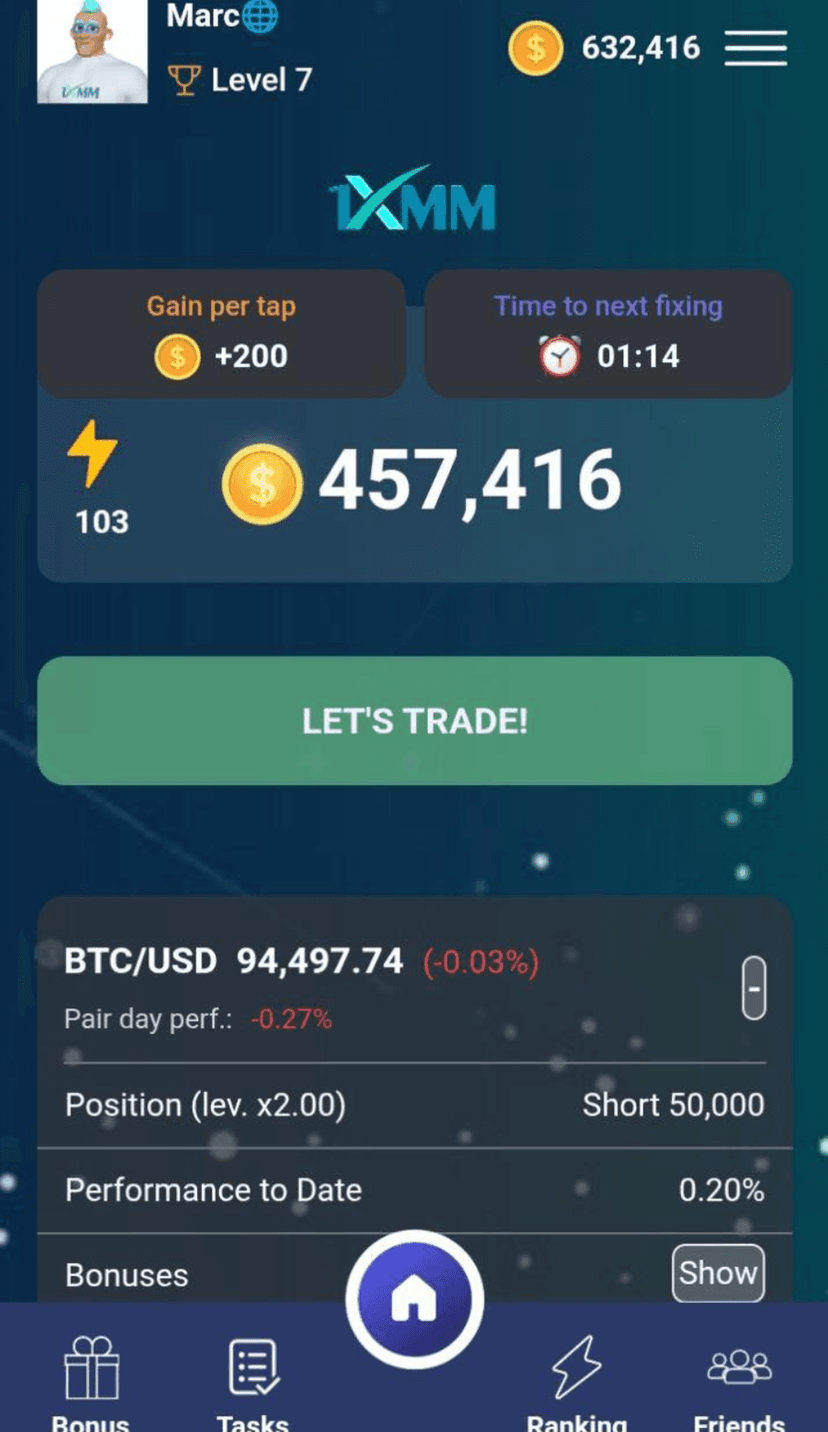This screenshot has height=1432, width=828.
Task: Tap the LET'S TRADE! button
Action: pyautogui.click(x=414, y=720)
